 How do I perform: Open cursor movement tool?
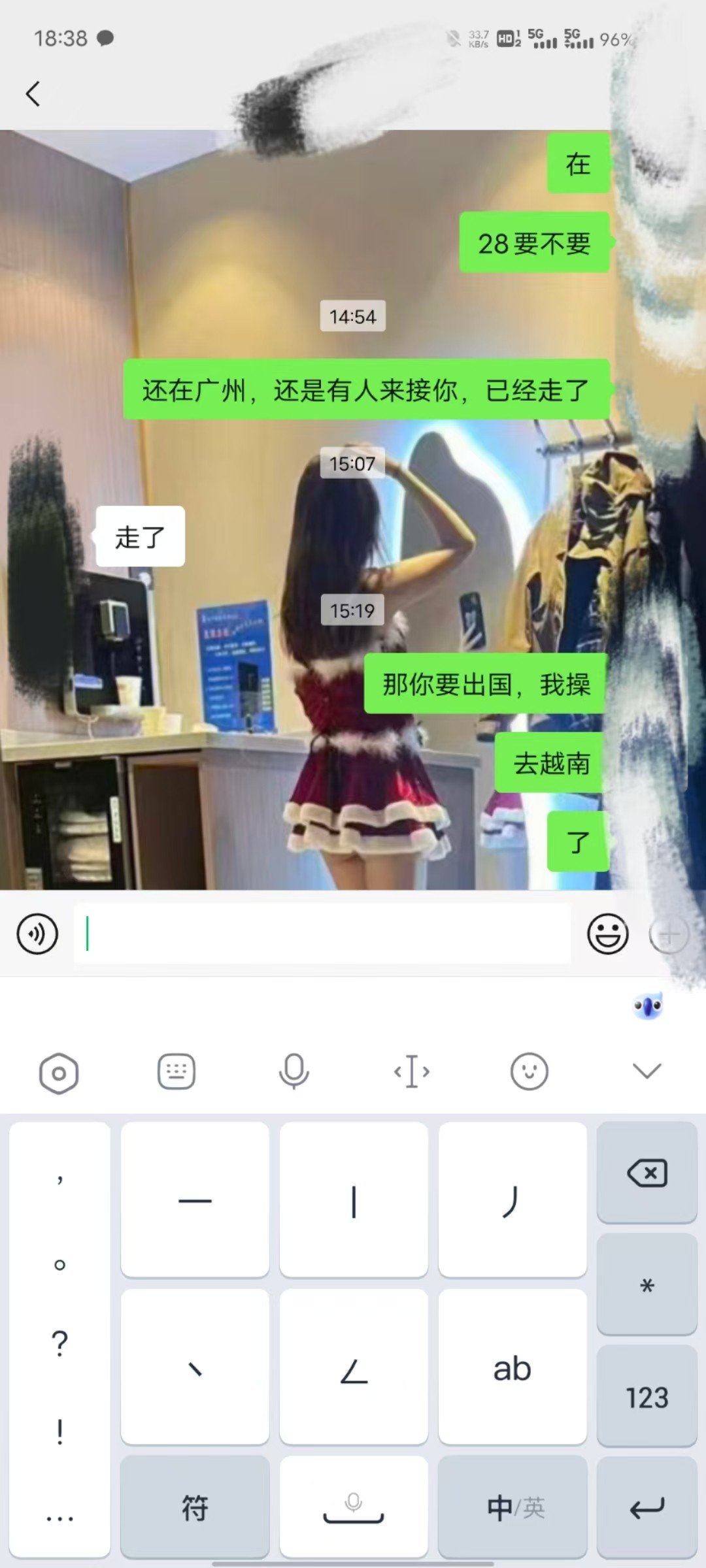412,1071
